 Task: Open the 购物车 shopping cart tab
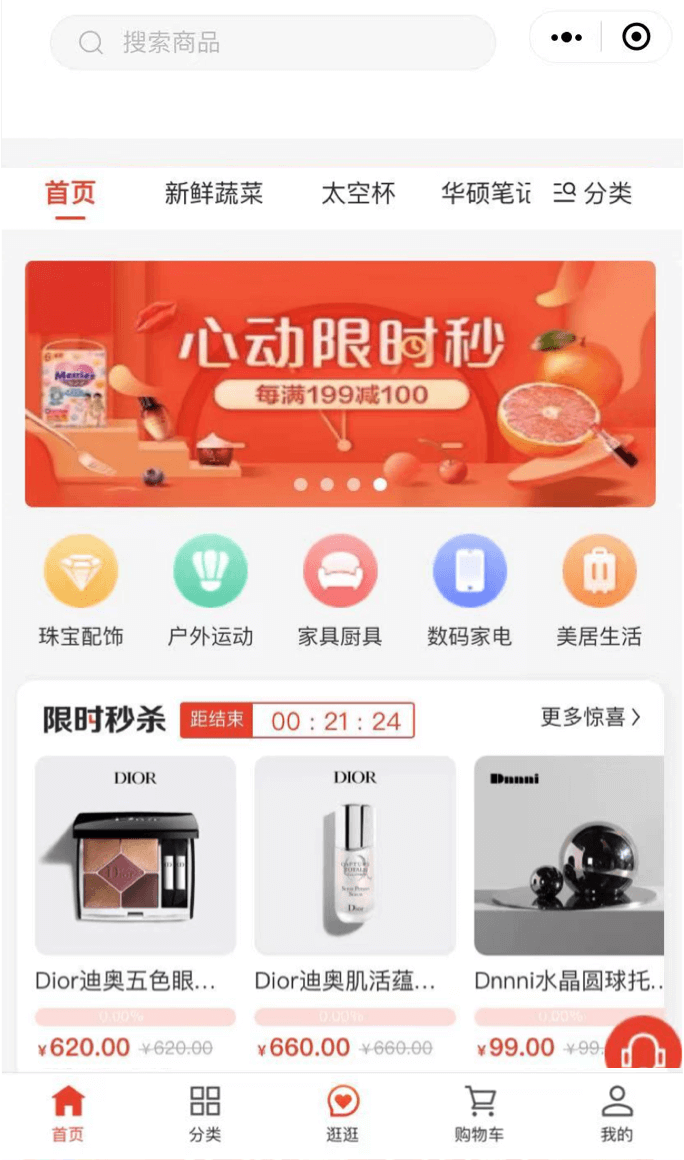[x=480, y=1114]
